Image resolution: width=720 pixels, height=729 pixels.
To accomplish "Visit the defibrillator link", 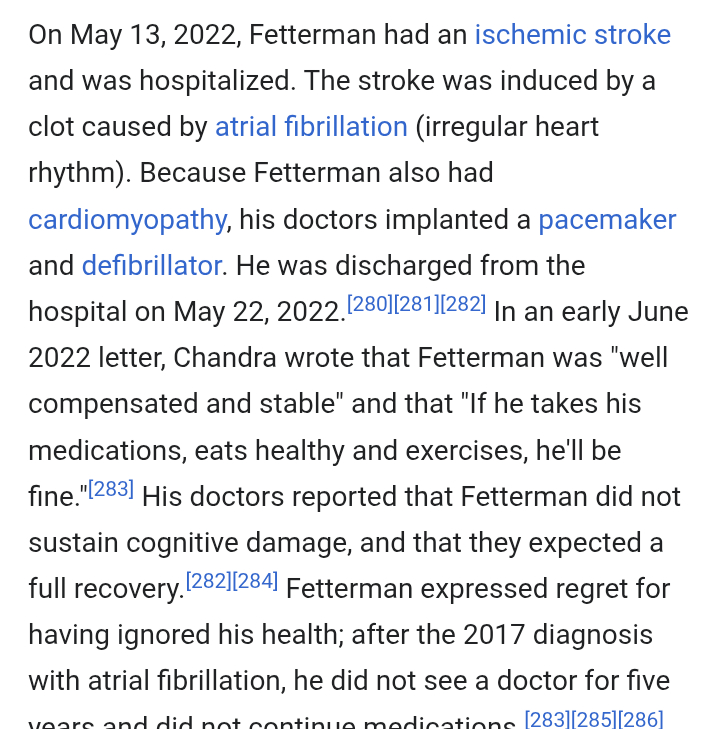I will coord(151,265).
